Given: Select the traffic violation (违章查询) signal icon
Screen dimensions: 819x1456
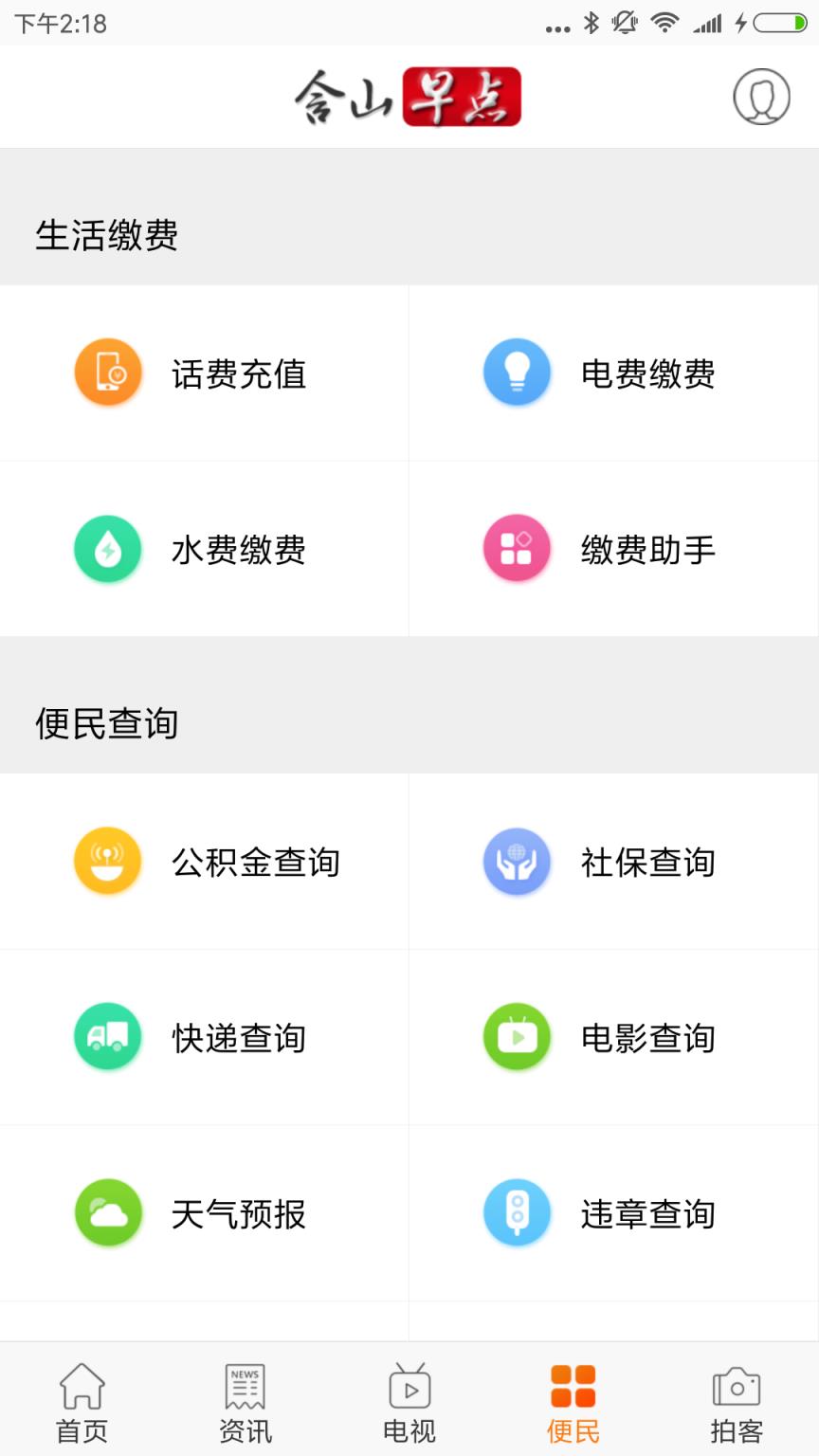Looking at the screenshot, I should point(517,1213).
